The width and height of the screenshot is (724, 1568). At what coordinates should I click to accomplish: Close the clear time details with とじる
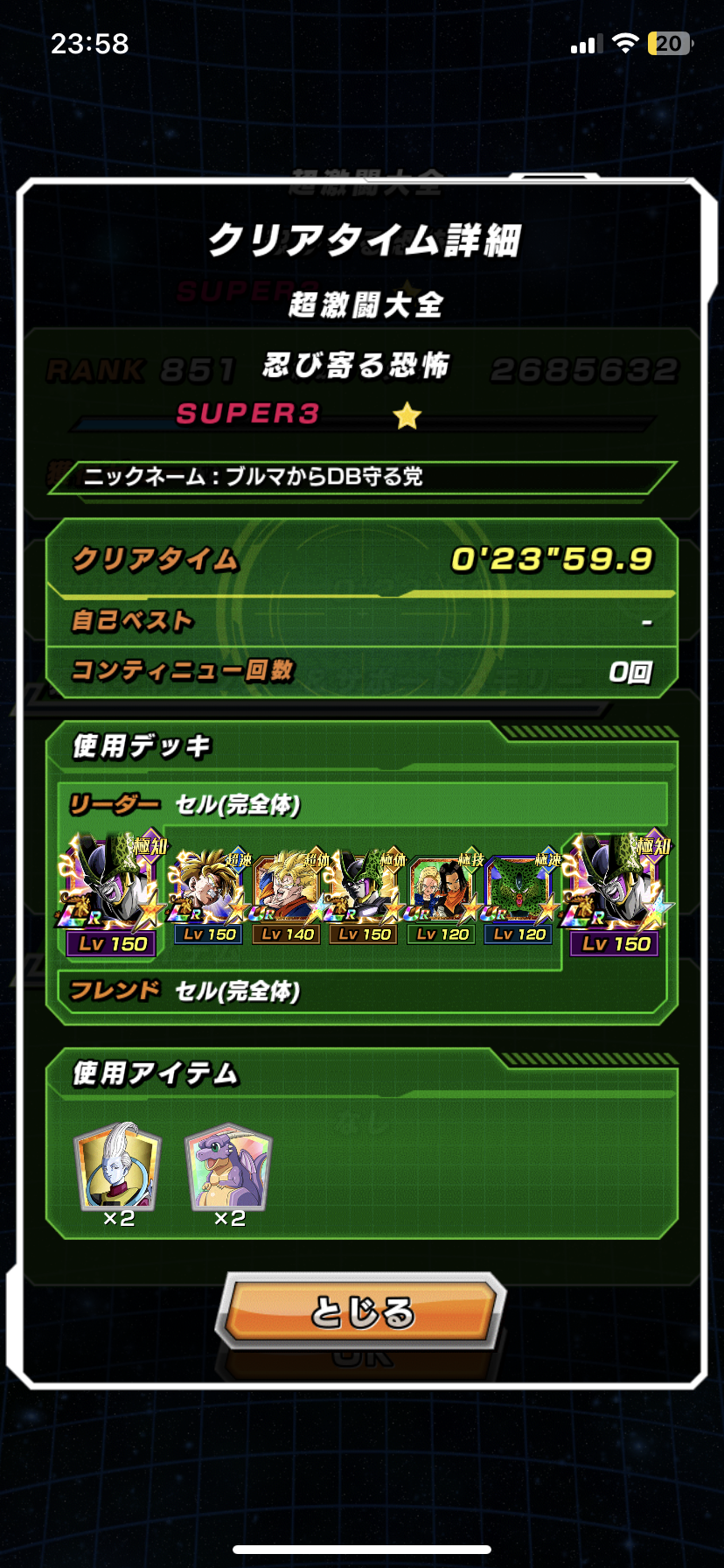pos(361,1312)
